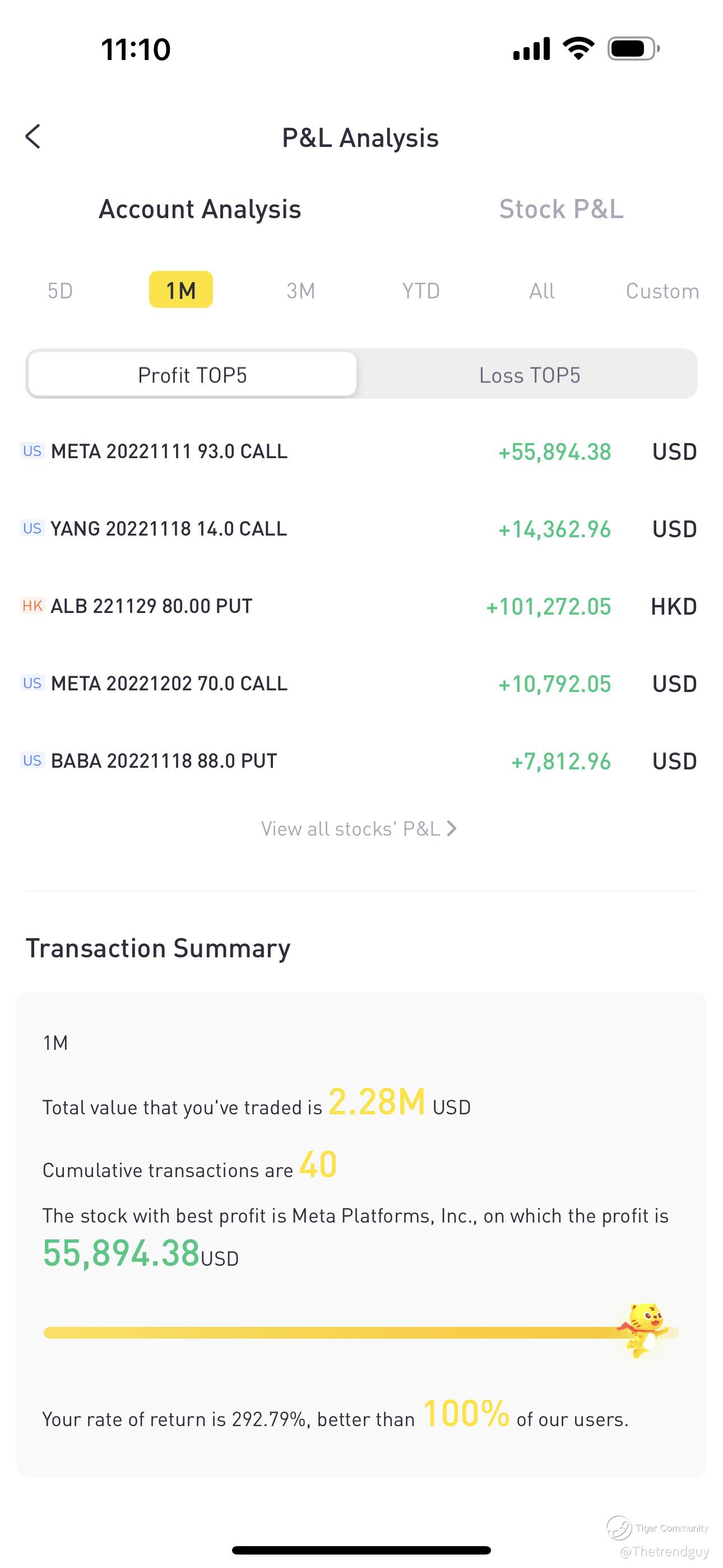View all stocks' P&L

[x=359, y=828]
